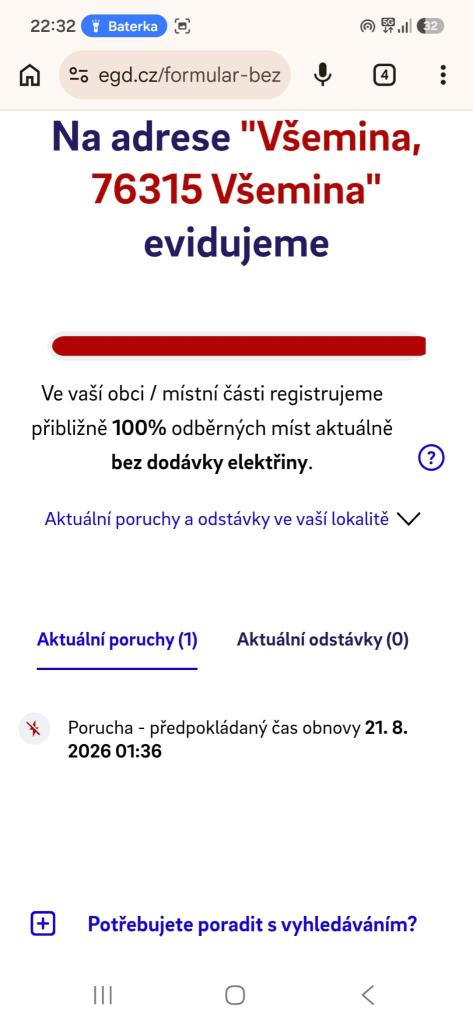Open the tab switcher showing 4 tabs
Image resolution: width=473 pixels, height=1024 pixels.
[x=384, y=75]
